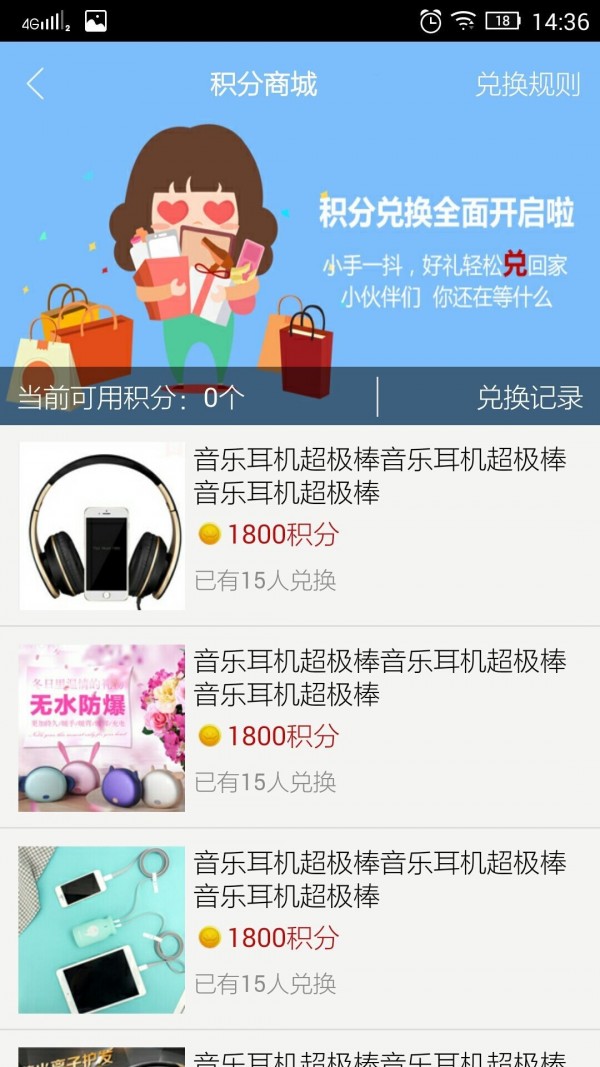Open the product row with the headphones image
This screenshot has width=600, height=1067.
300,526
